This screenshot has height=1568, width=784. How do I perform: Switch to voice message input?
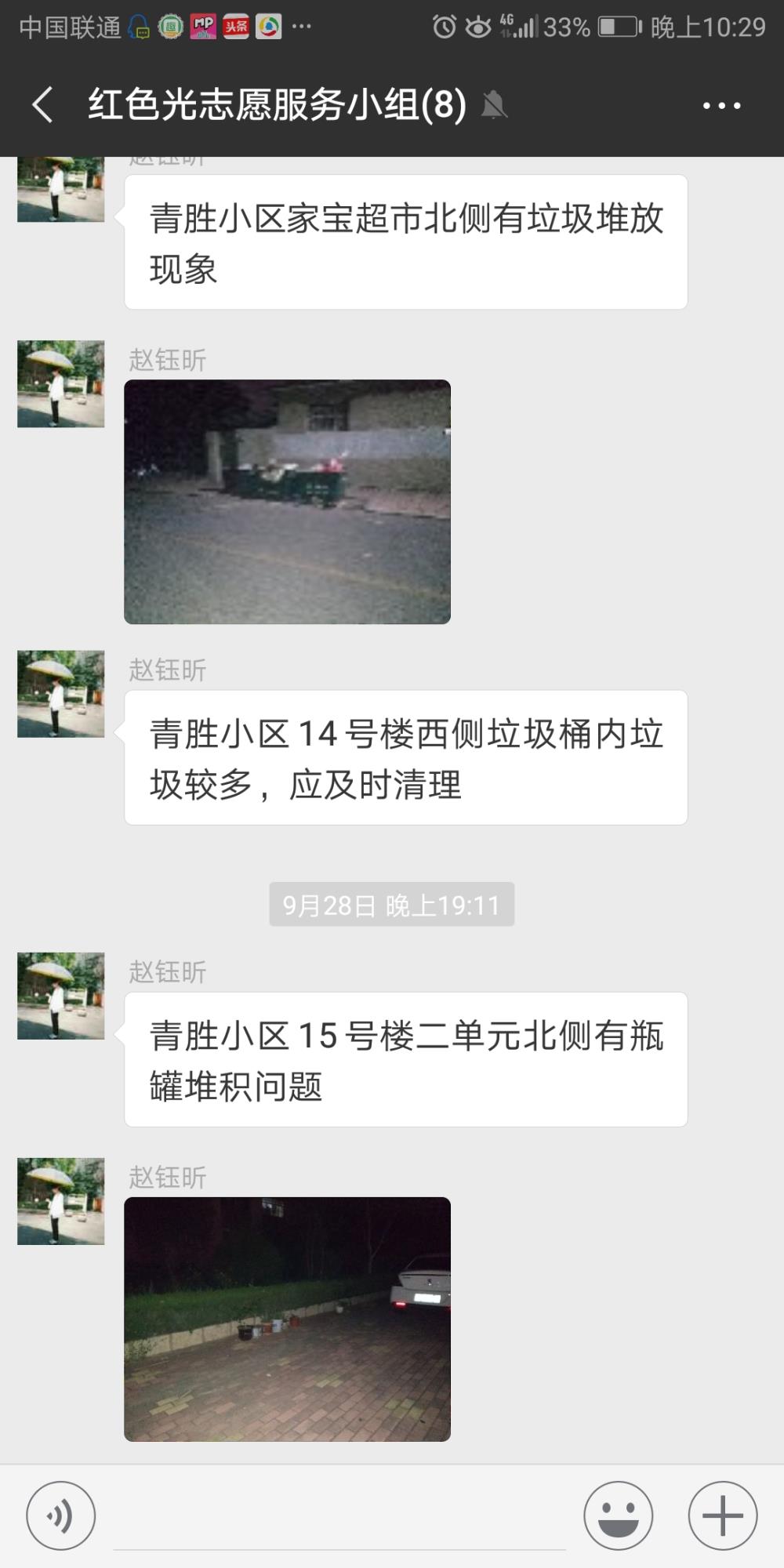[x=61, y=1515]
